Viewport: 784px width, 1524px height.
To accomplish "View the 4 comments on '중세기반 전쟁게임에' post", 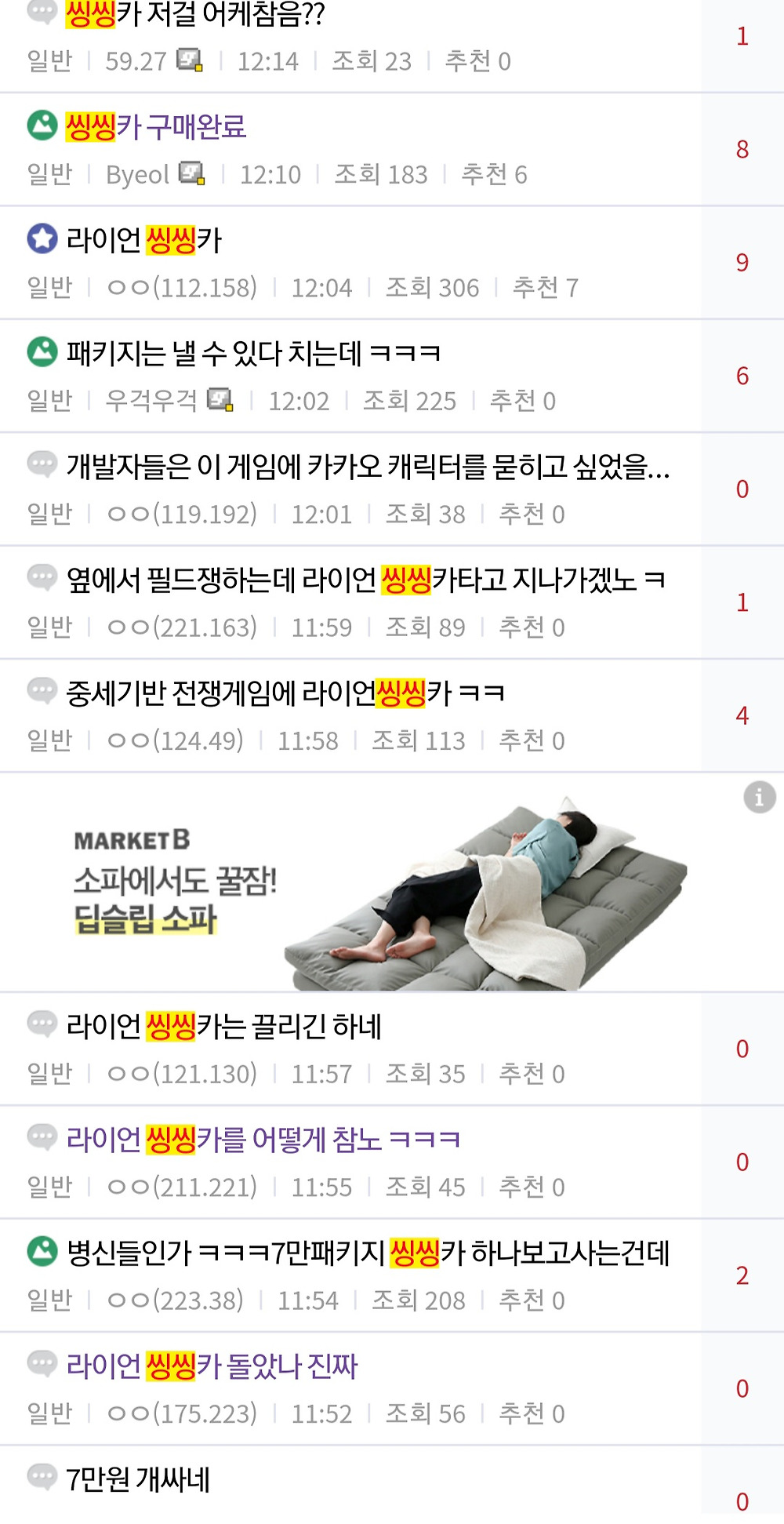I will coord(742,715).
